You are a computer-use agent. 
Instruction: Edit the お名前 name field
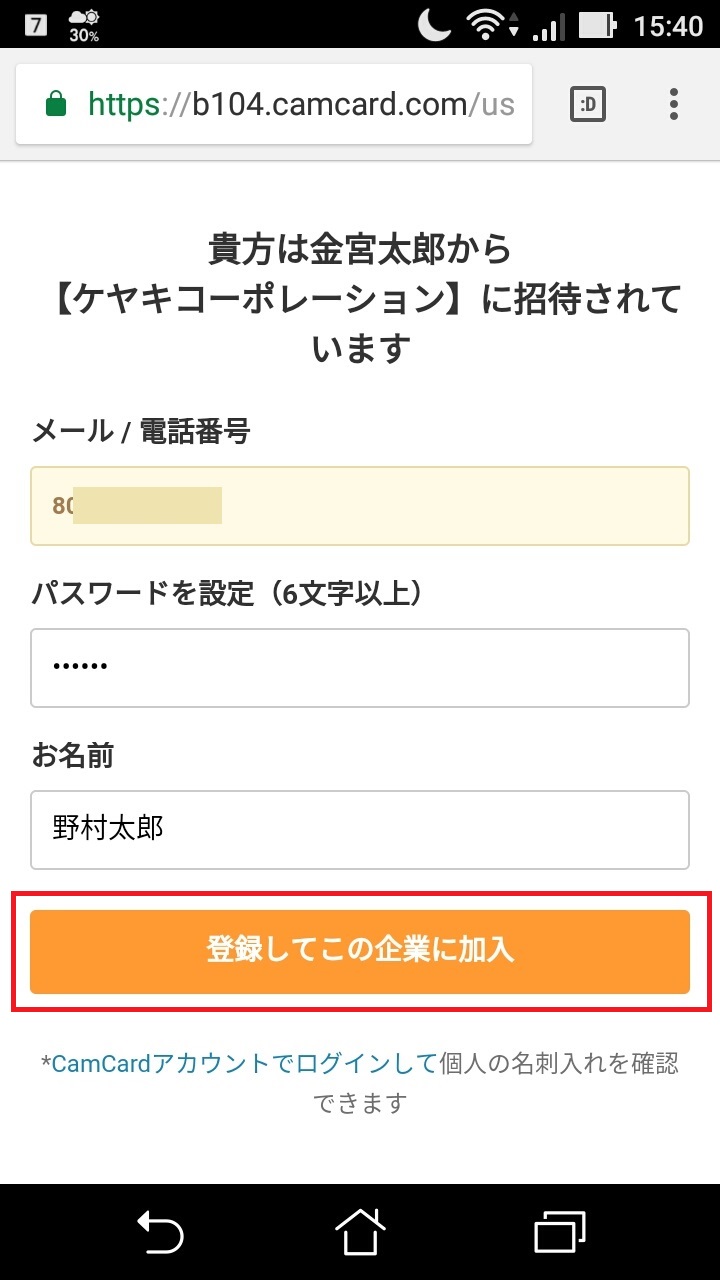(360, 830)
